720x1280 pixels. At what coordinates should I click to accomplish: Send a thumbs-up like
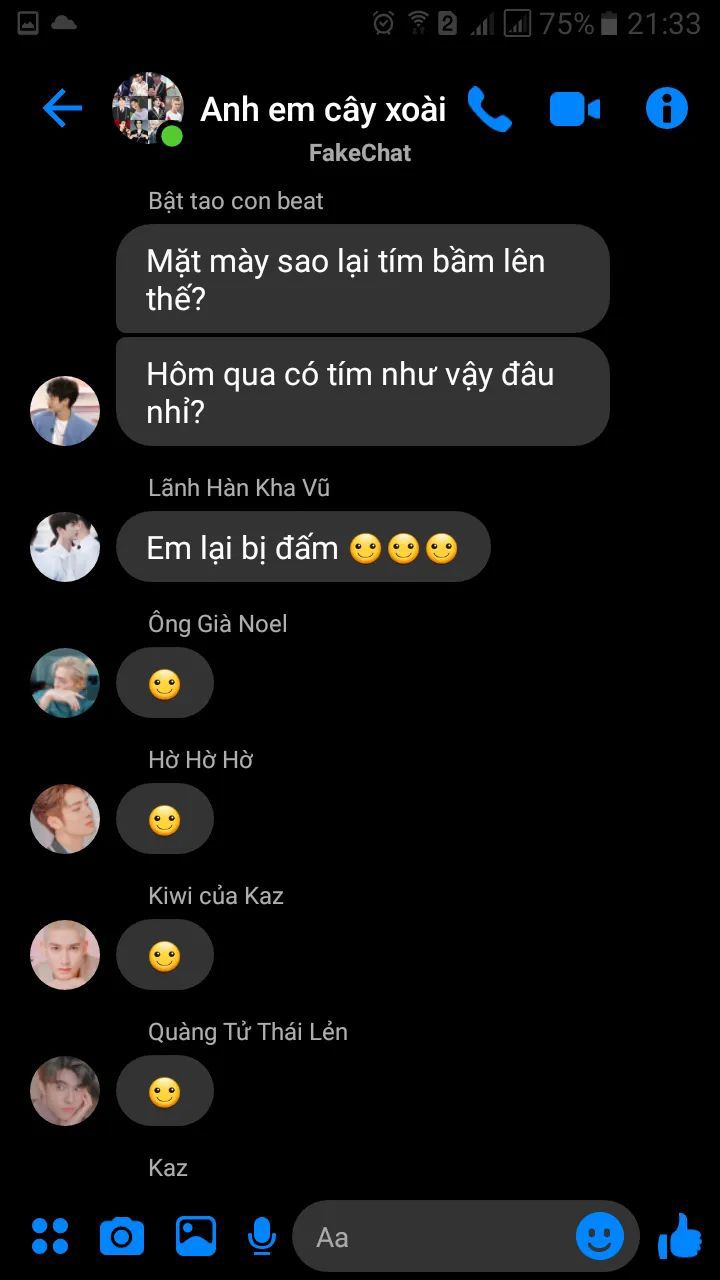[680, 1236]
